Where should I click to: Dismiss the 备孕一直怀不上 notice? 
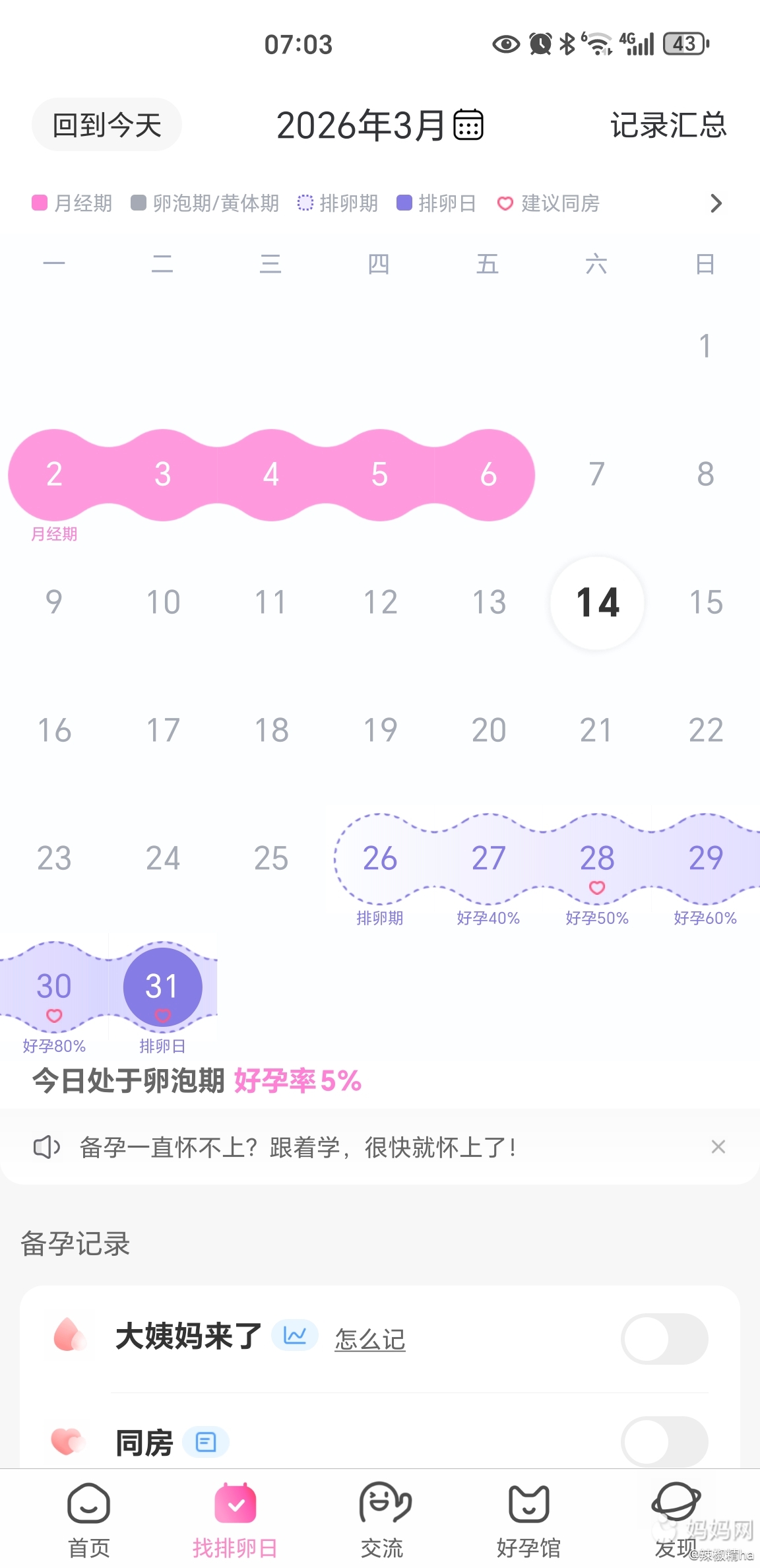point(718,1147)
